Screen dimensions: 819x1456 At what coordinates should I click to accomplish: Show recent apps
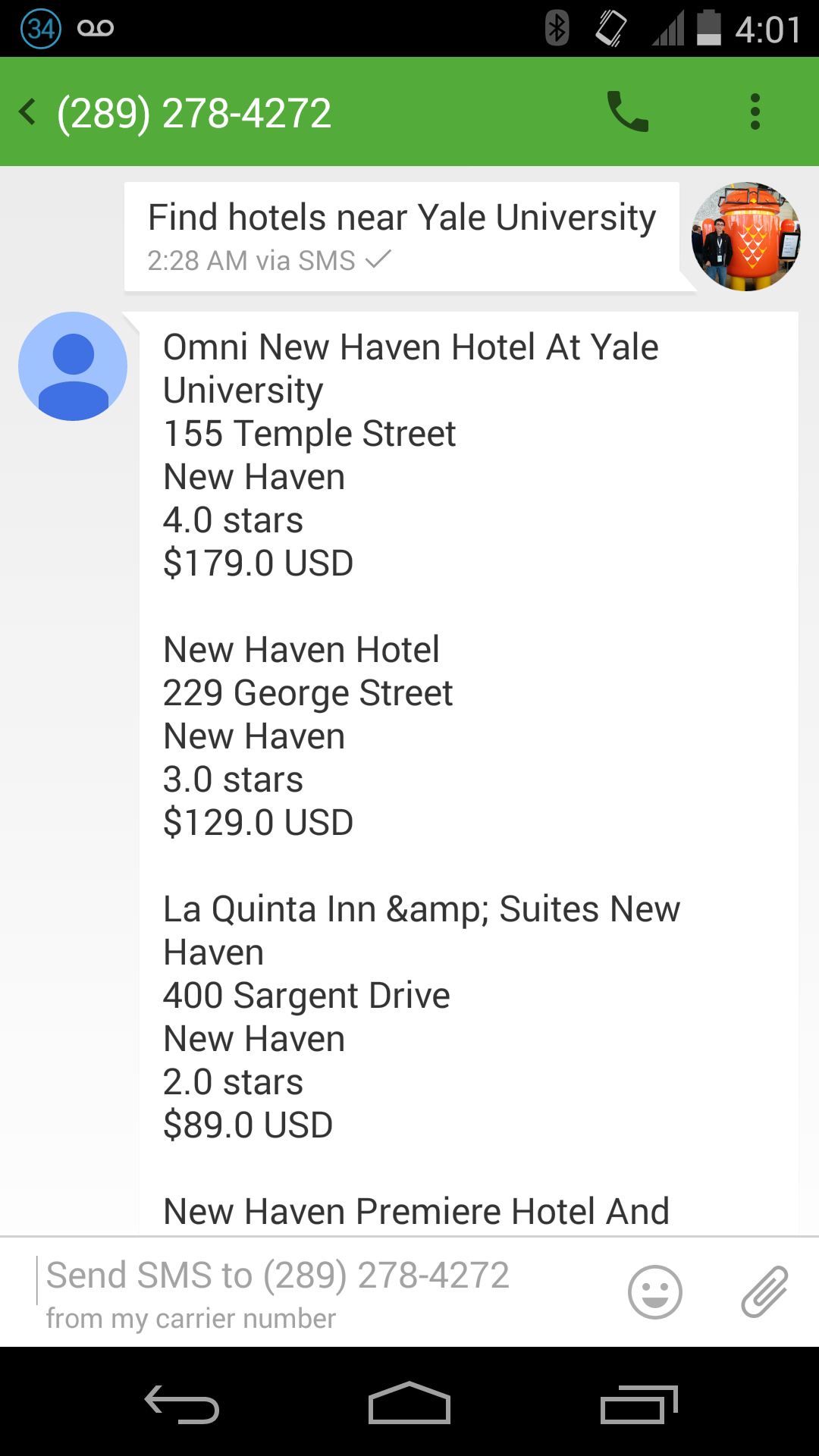click(x=639, y=1404)
